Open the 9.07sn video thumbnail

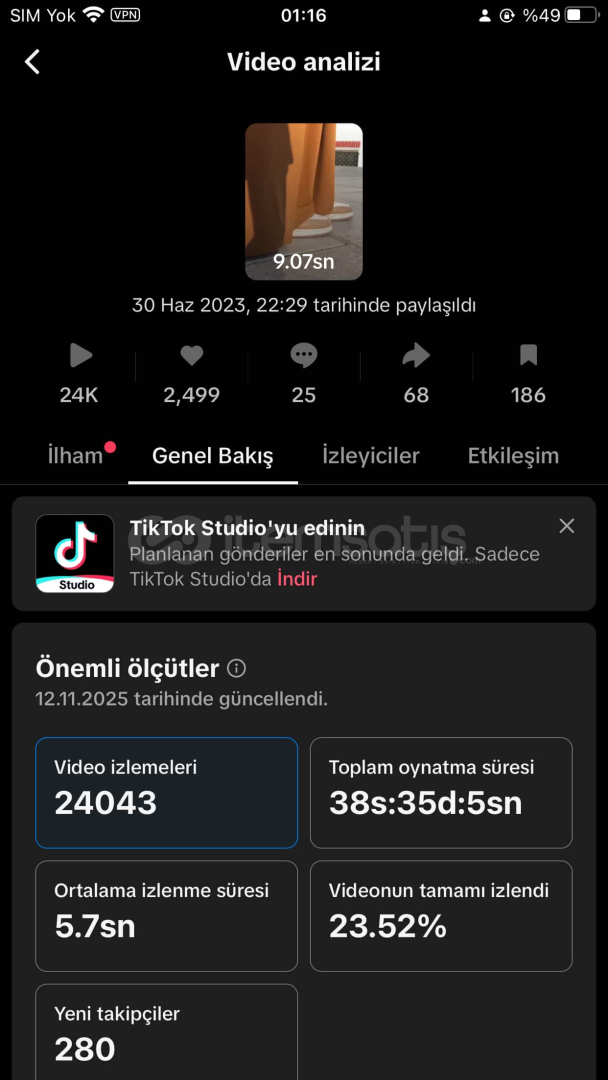[x=304, y=201]
